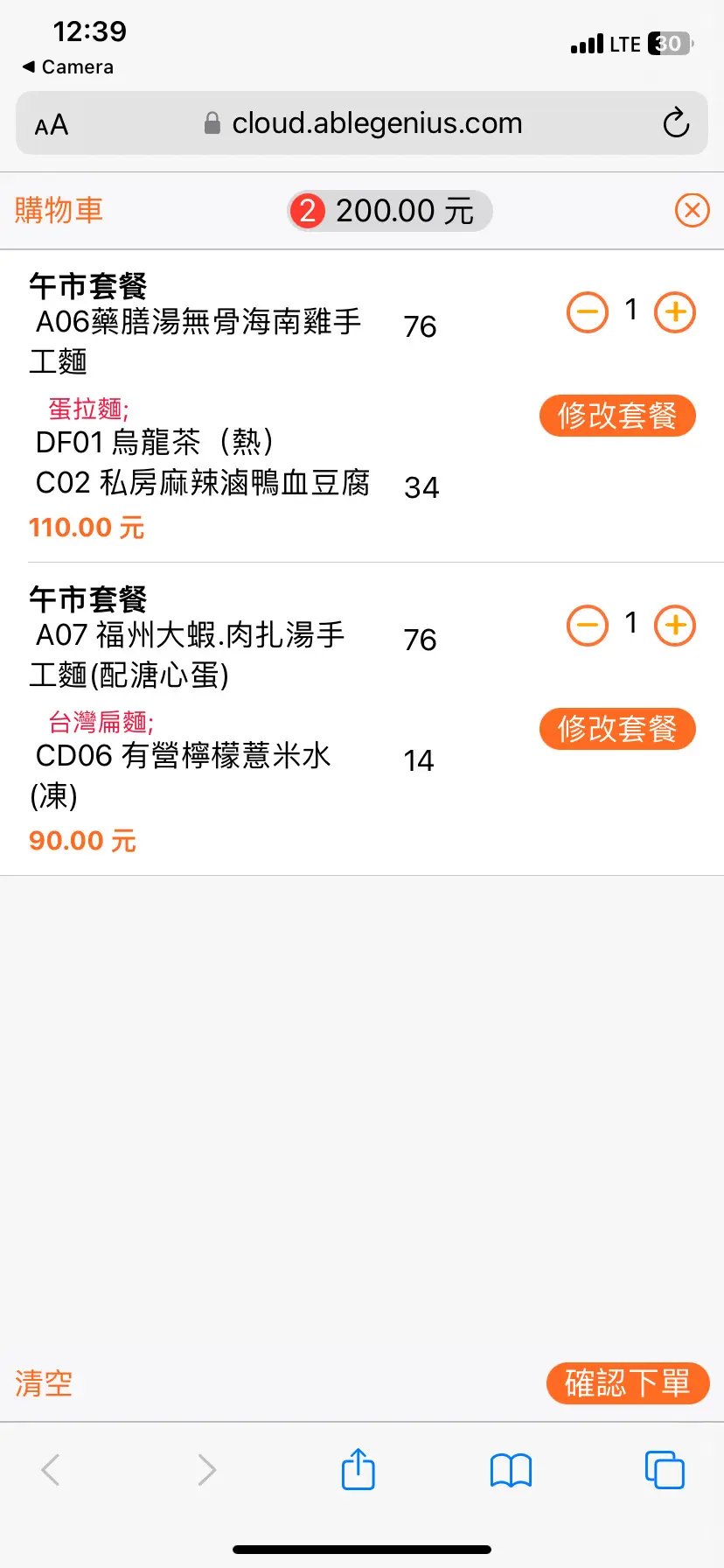Tap the cloud.ablegenius.com address bar

tap(362, 123)
